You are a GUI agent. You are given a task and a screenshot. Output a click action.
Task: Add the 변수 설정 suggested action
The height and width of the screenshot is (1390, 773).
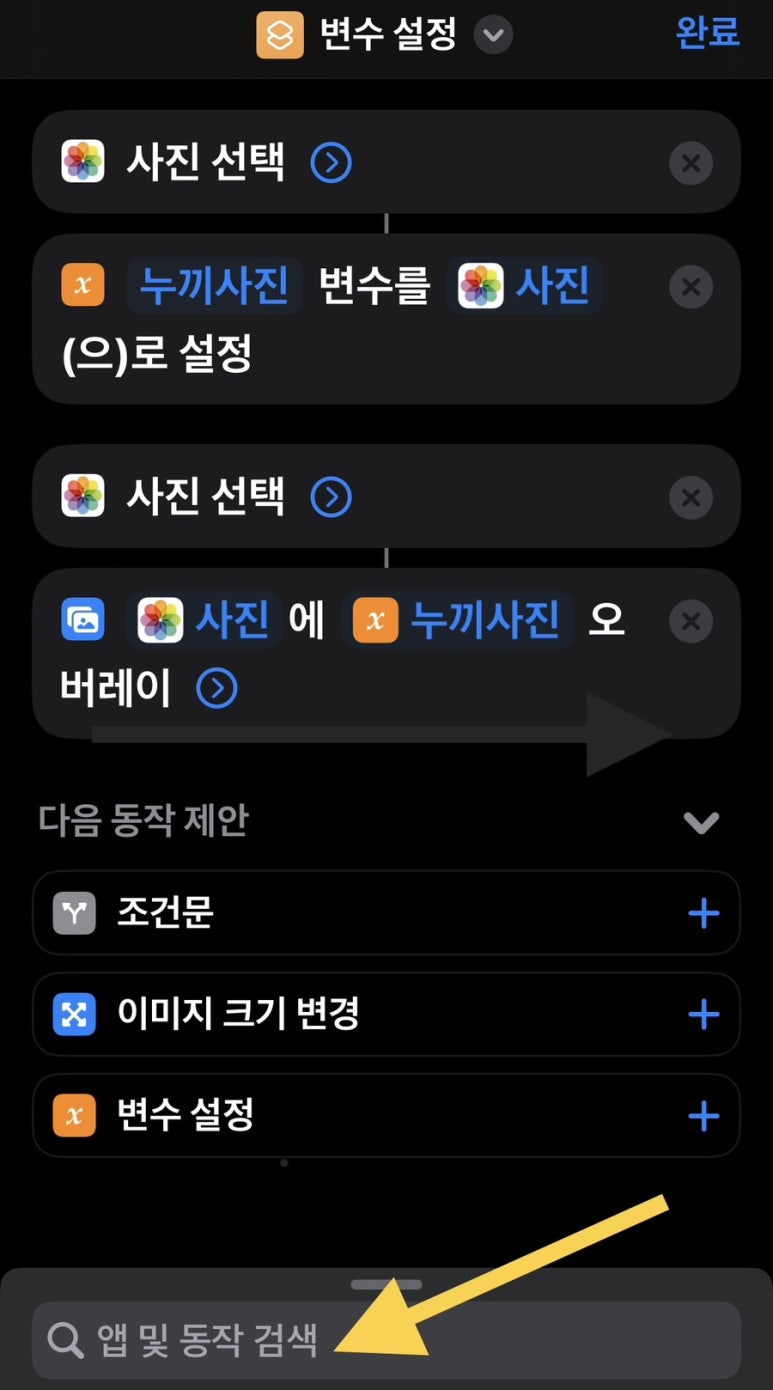pyautogui.click(x=703, y=1115)
